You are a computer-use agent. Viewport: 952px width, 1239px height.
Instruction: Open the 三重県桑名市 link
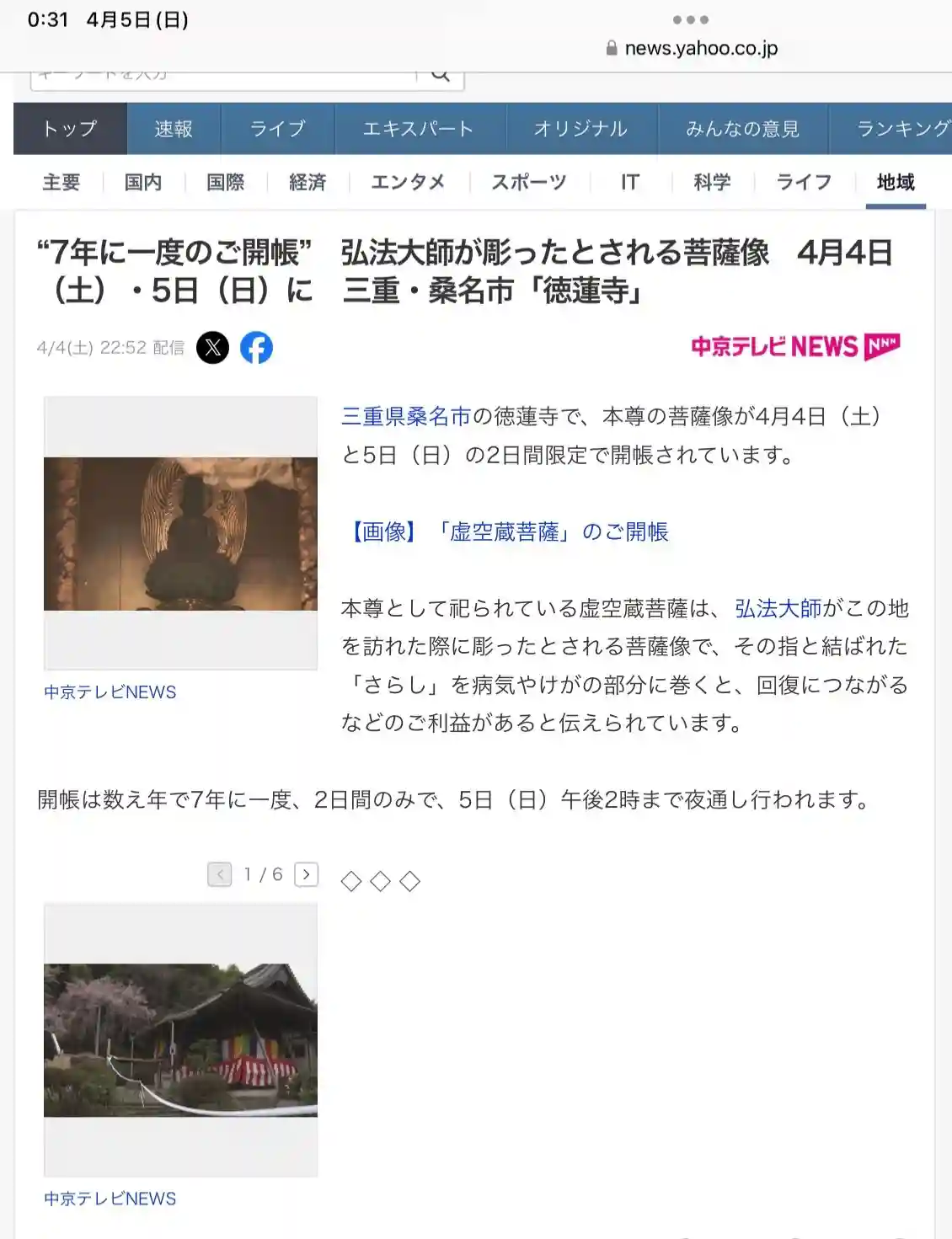(x=406, y=416)
